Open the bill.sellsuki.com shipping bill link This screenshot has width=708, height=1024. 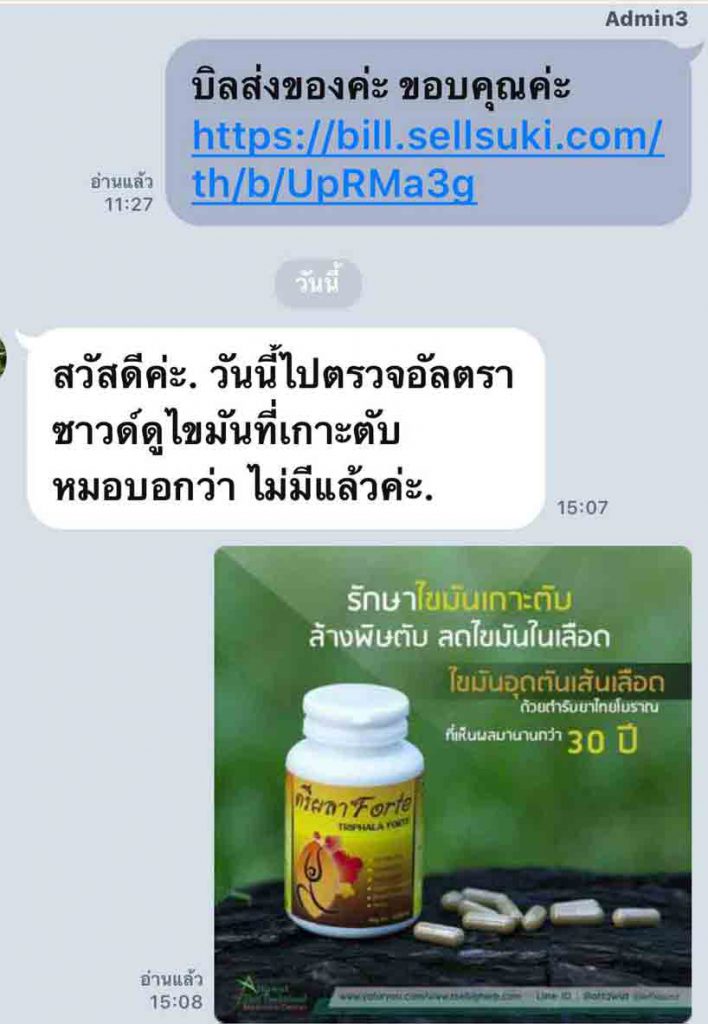[x=427, y=160]
